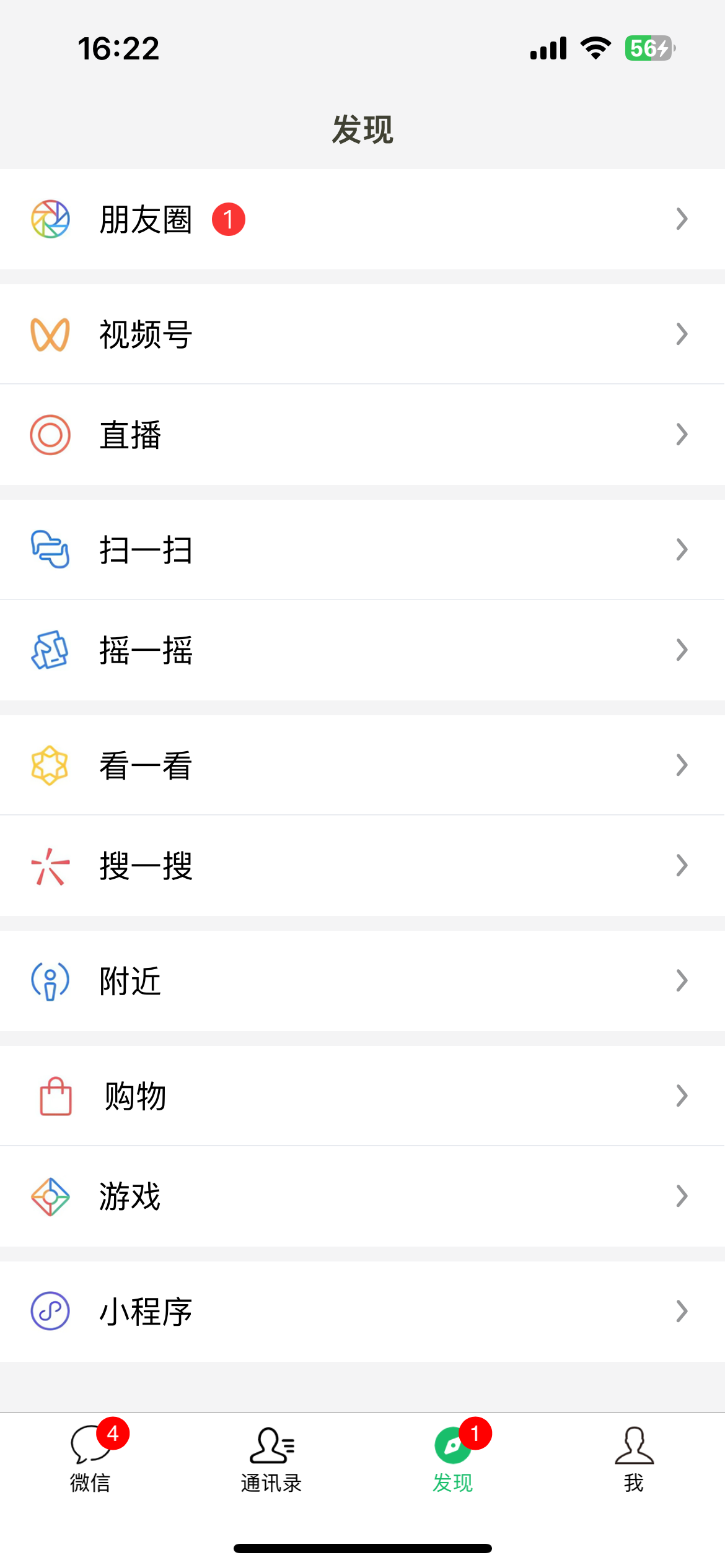Open the 摇一摇 Shake feature
Image resolution: width=725 pixels, height=1568 pixels.
146,650
